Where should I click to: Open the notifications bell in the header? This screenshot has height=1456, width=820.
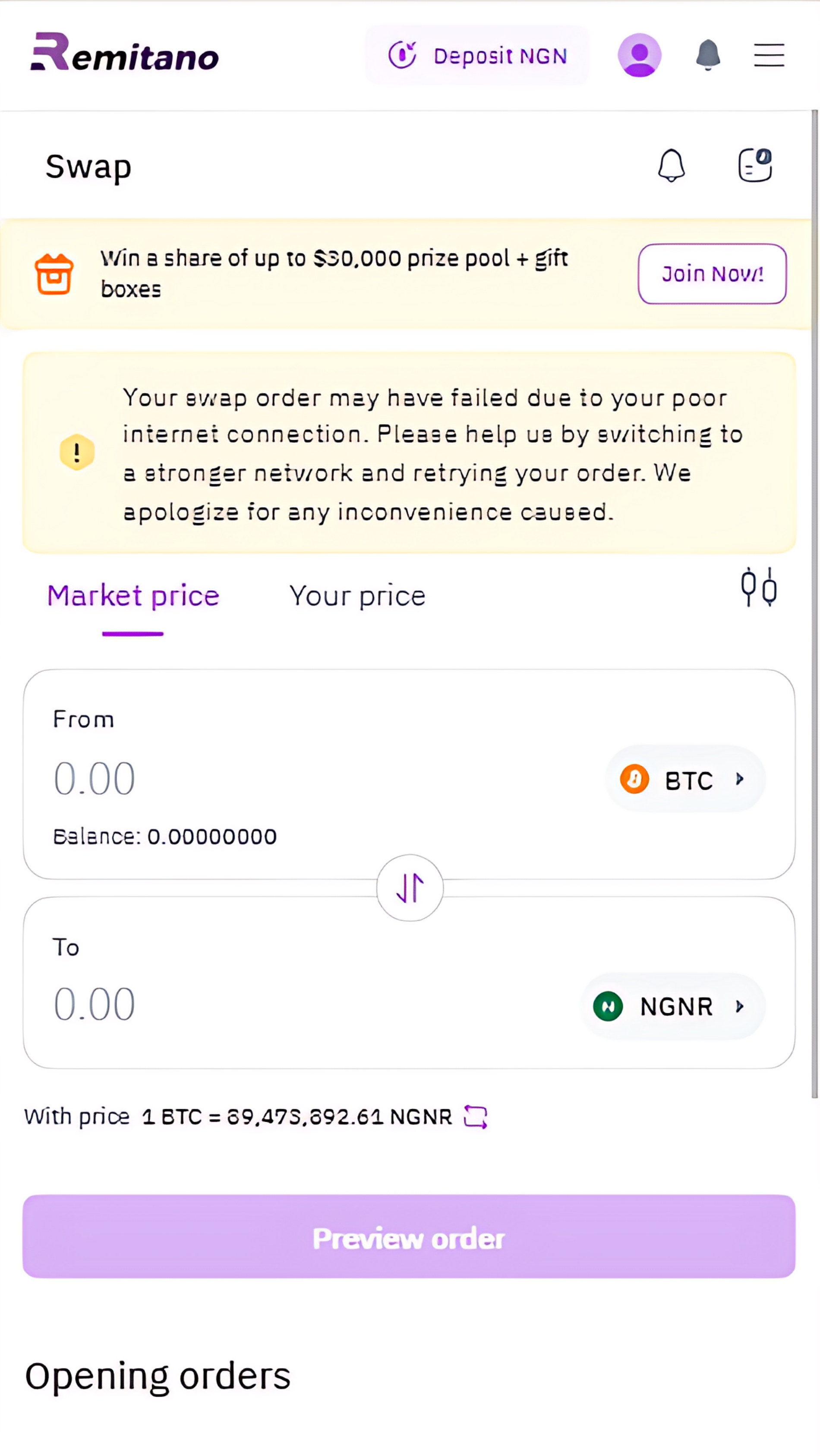coord(709,55)
